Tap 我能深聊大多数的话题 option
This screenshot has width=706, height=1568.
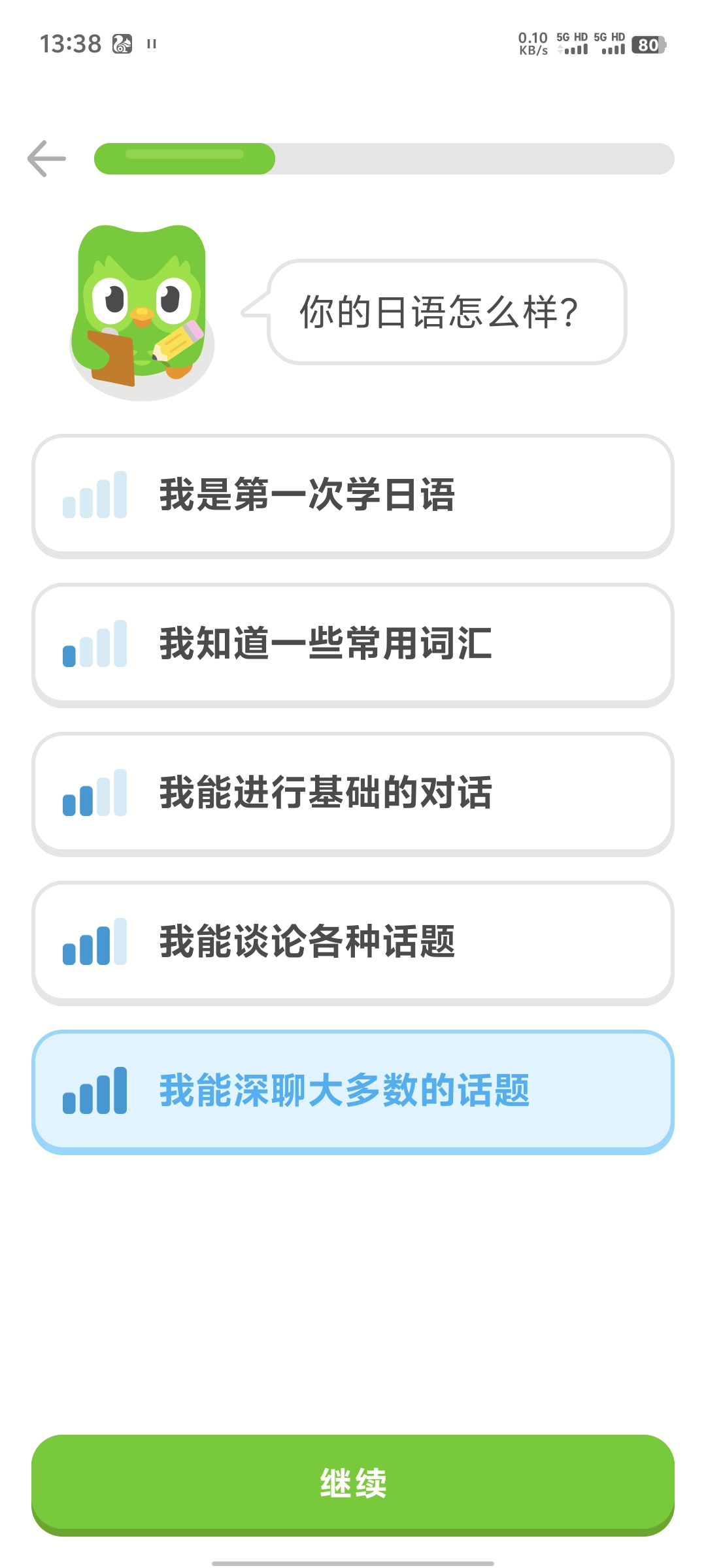(353, 1091)
